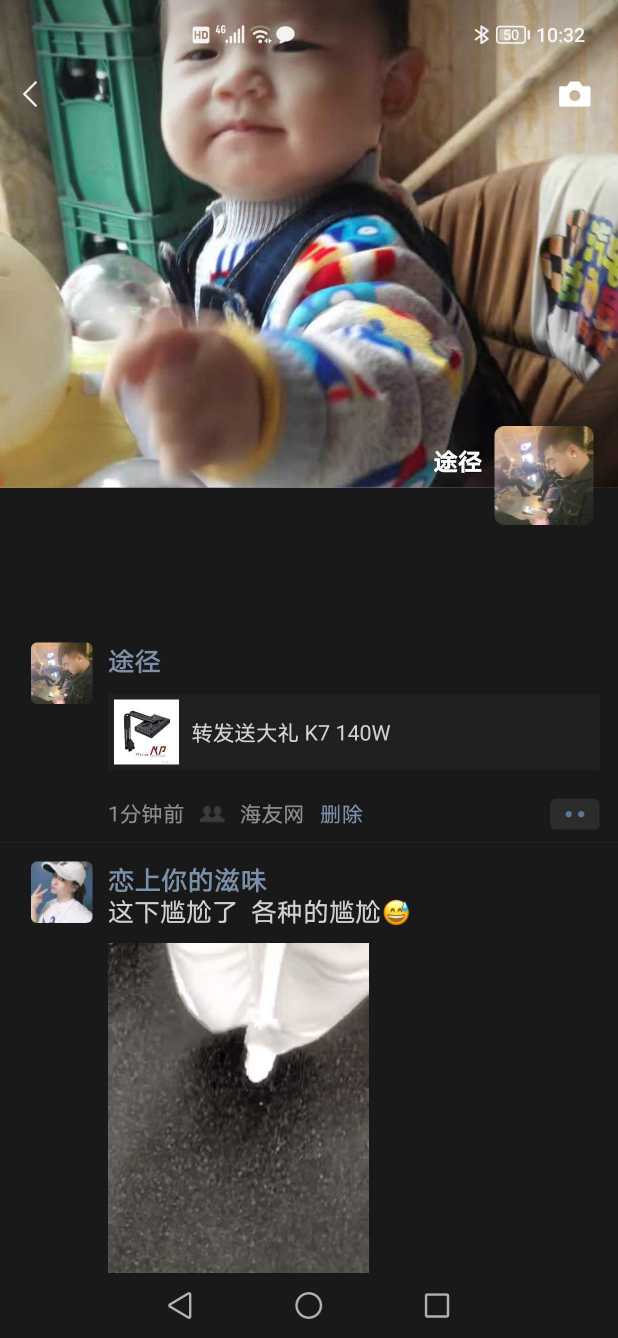Delete the post via 删除
Image resolution: width=618 pixels, height=1338 pixels.
pyautogui.click(x=341, y=814)
